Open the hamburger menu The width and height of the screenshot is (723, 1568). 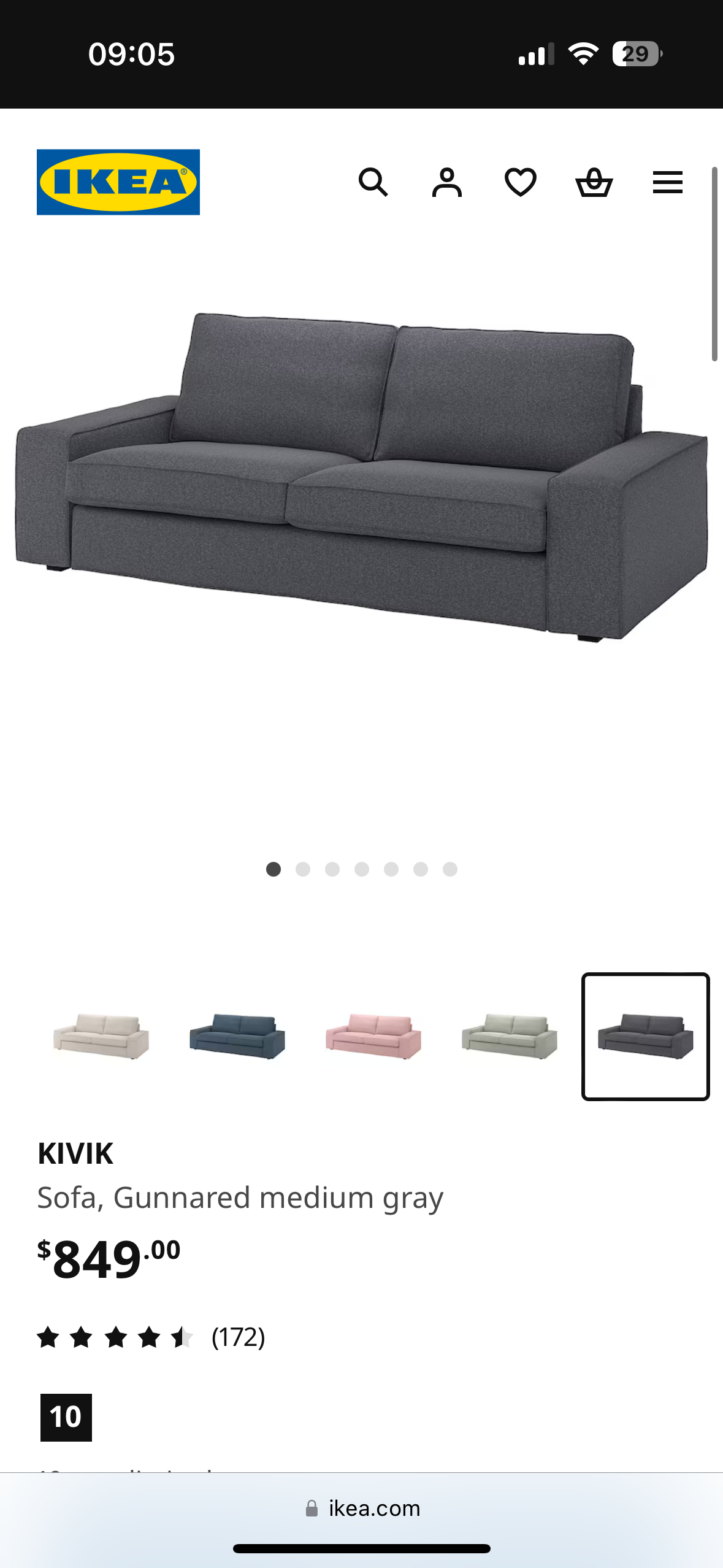tap(667, 182)
